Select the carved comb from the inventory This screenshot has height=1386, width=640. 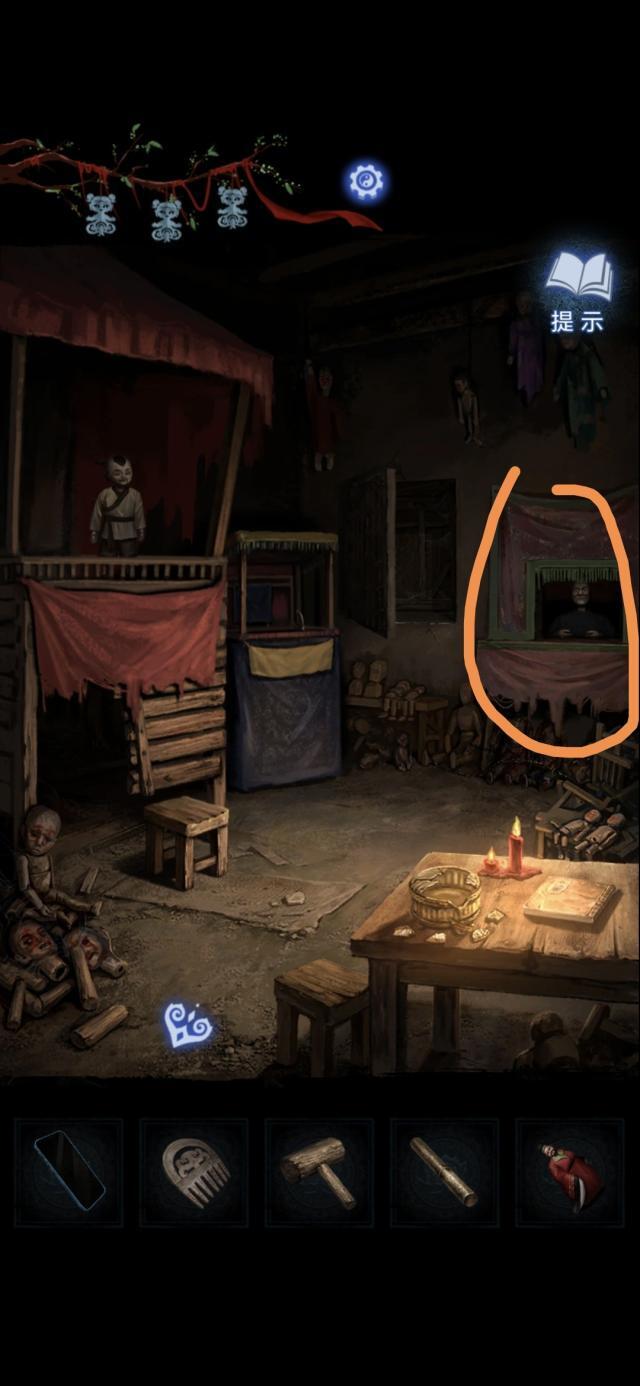(x=194, y=1172)
